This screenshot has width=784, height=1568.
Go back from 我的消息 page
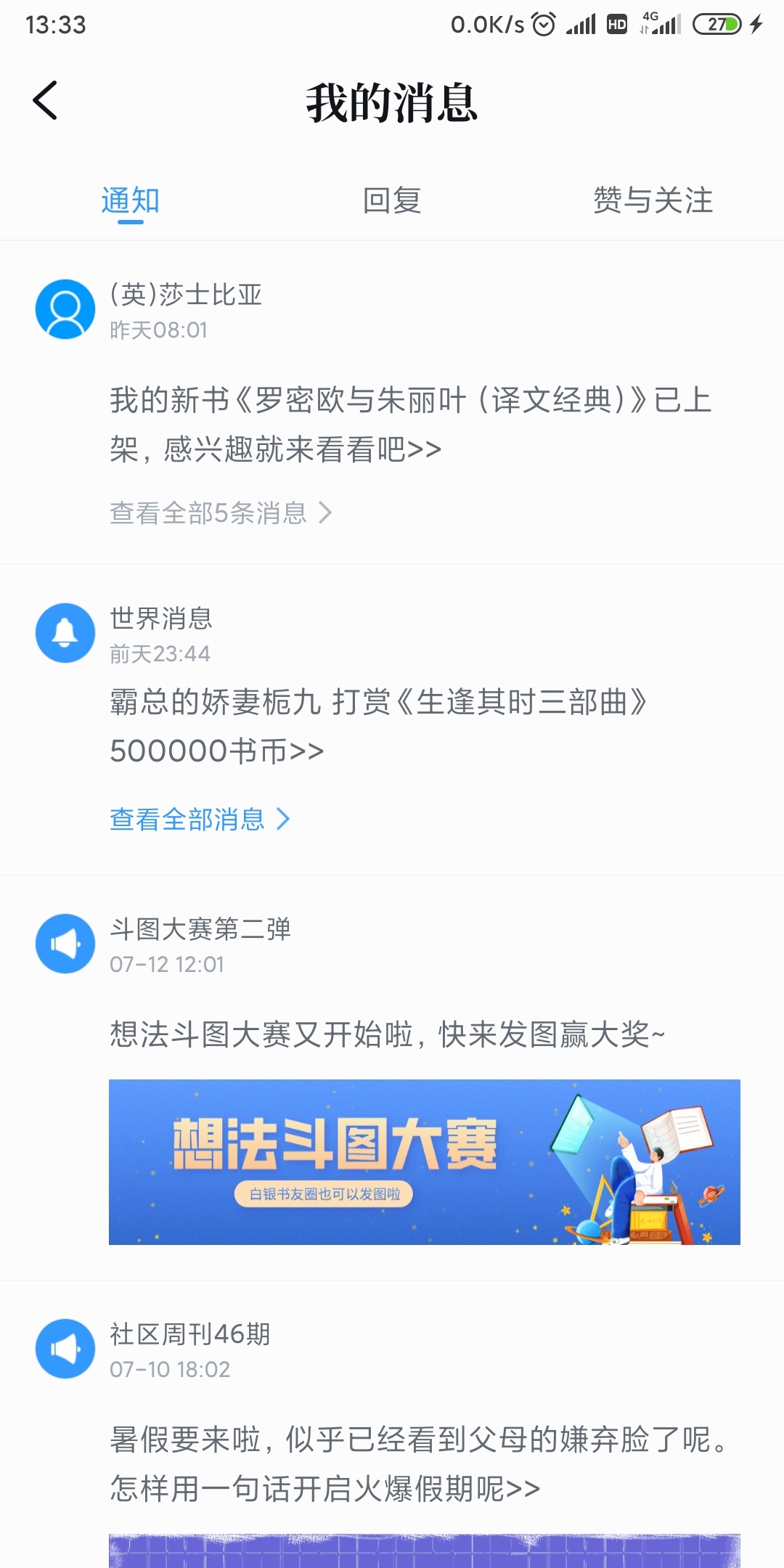coord(45,100)
